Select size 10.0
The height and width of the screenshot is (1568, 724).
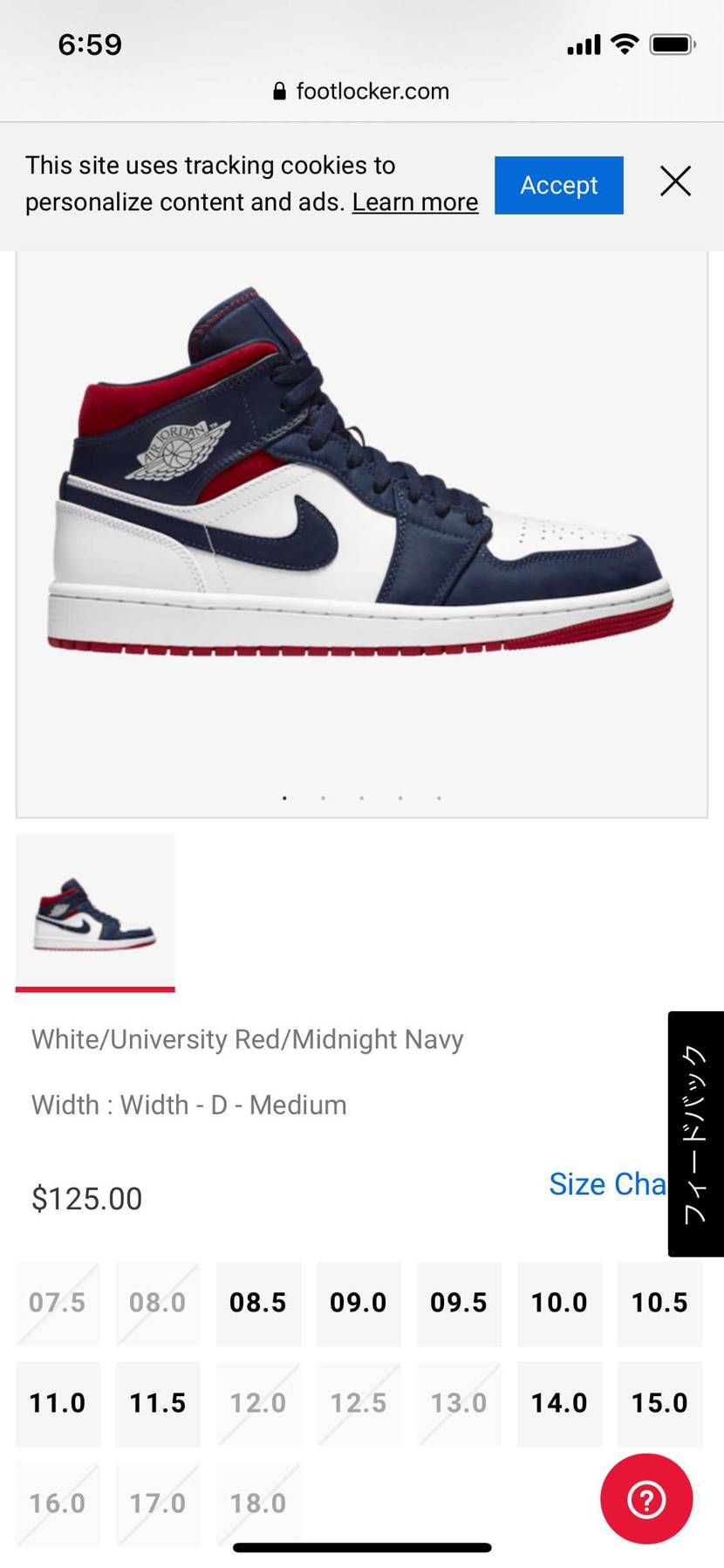pyautogui.click(x=559, y=1303)
